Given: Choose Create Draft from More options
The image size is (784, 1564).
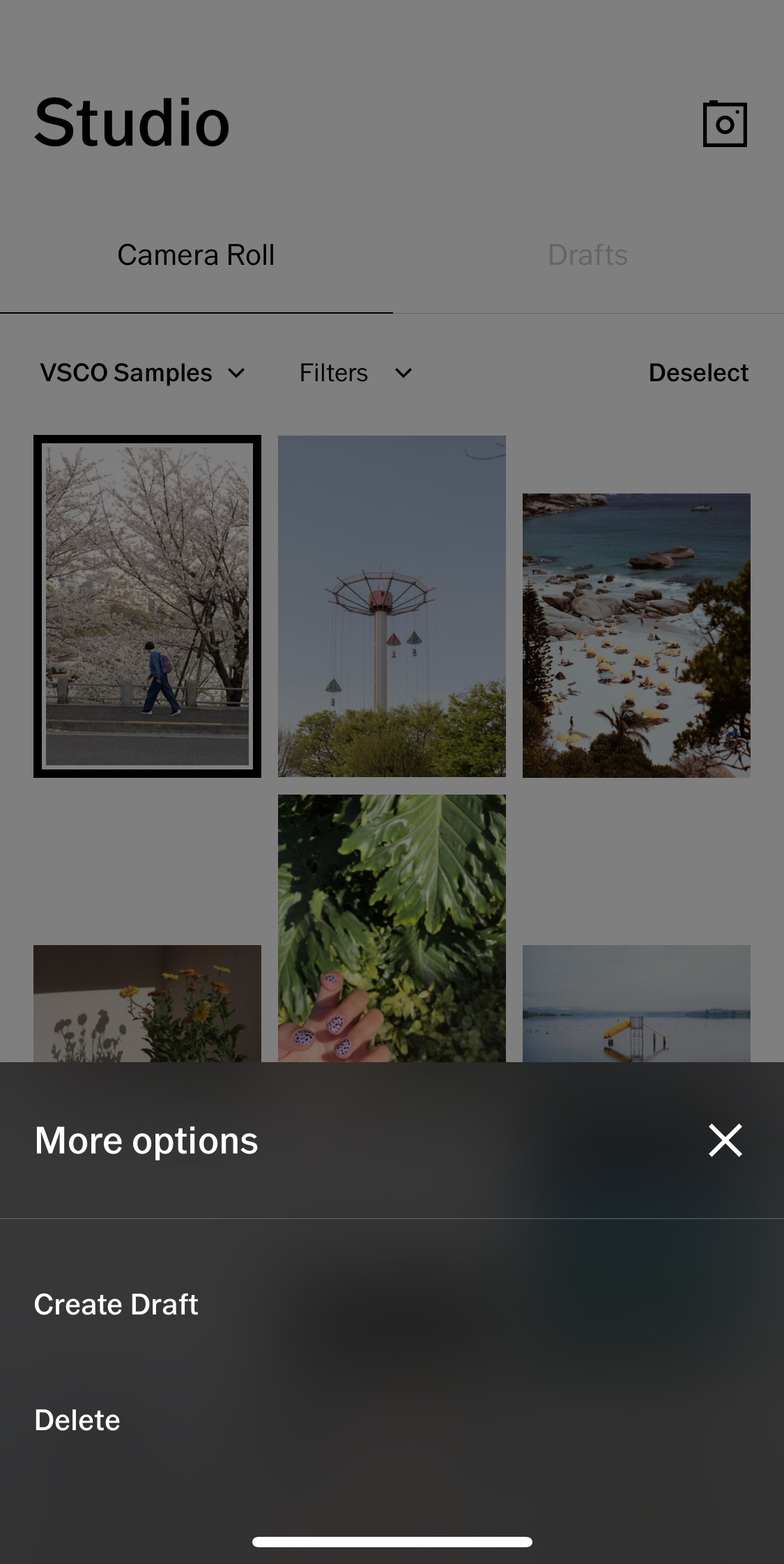Looking at the screenshot, I should (116, 1304).
